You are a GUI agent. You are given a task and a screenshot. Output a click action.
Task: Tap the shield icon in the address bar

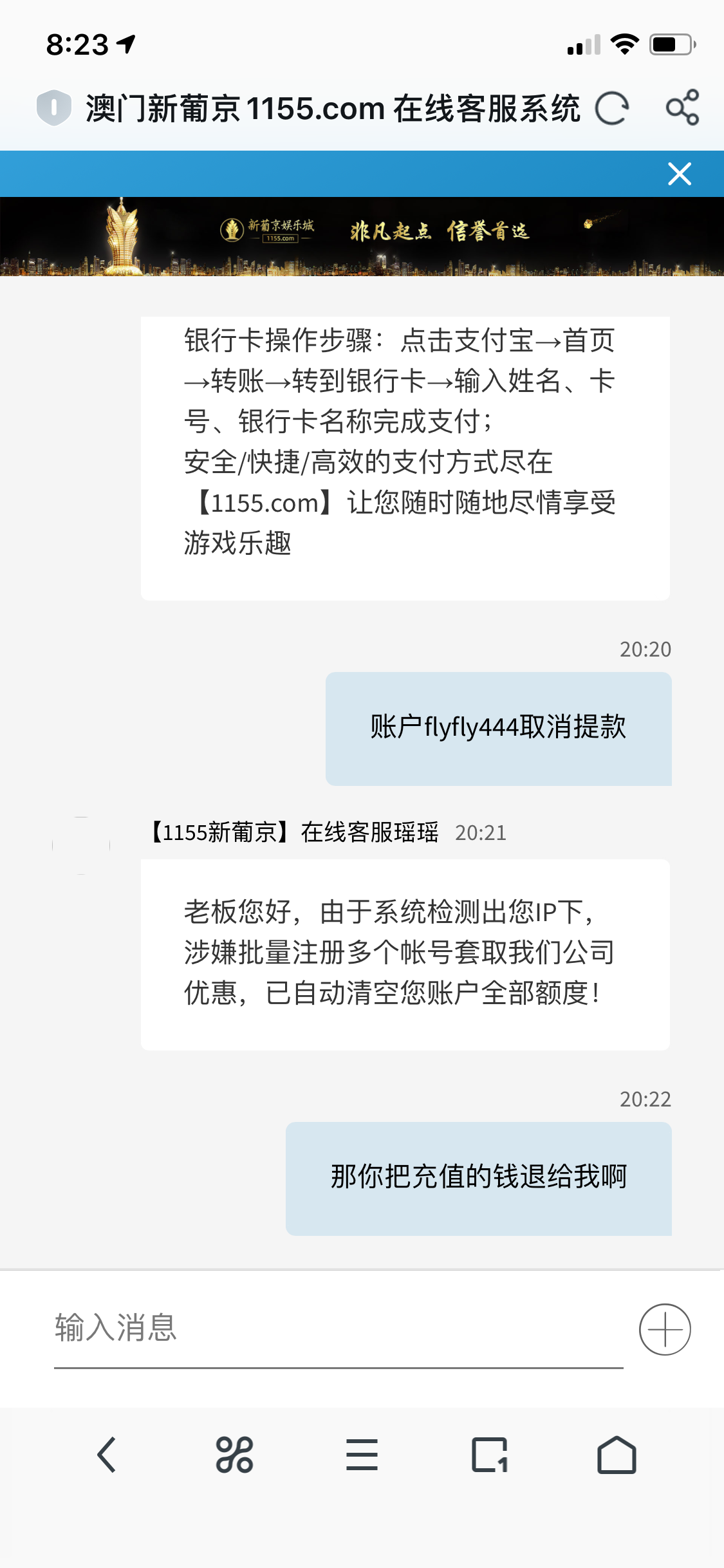pyautogui.click(x=55, y=108)
